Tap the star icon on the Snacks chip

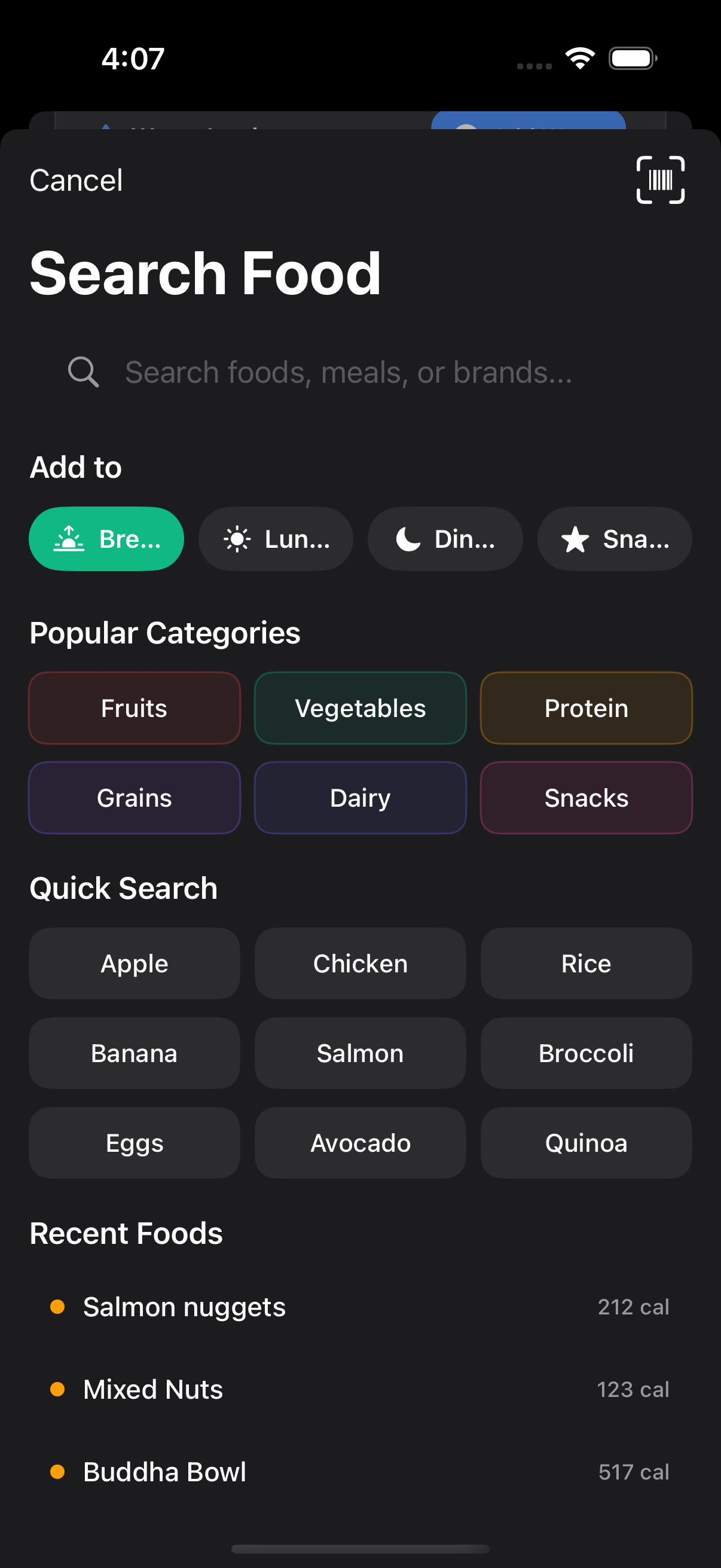pyautogui.click(x=576, y=538)
